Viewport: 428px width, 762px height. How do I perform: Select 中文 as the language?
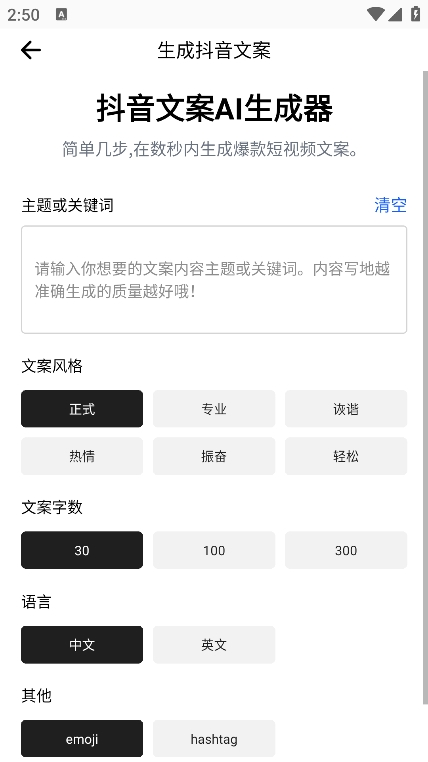pos(82,645)
